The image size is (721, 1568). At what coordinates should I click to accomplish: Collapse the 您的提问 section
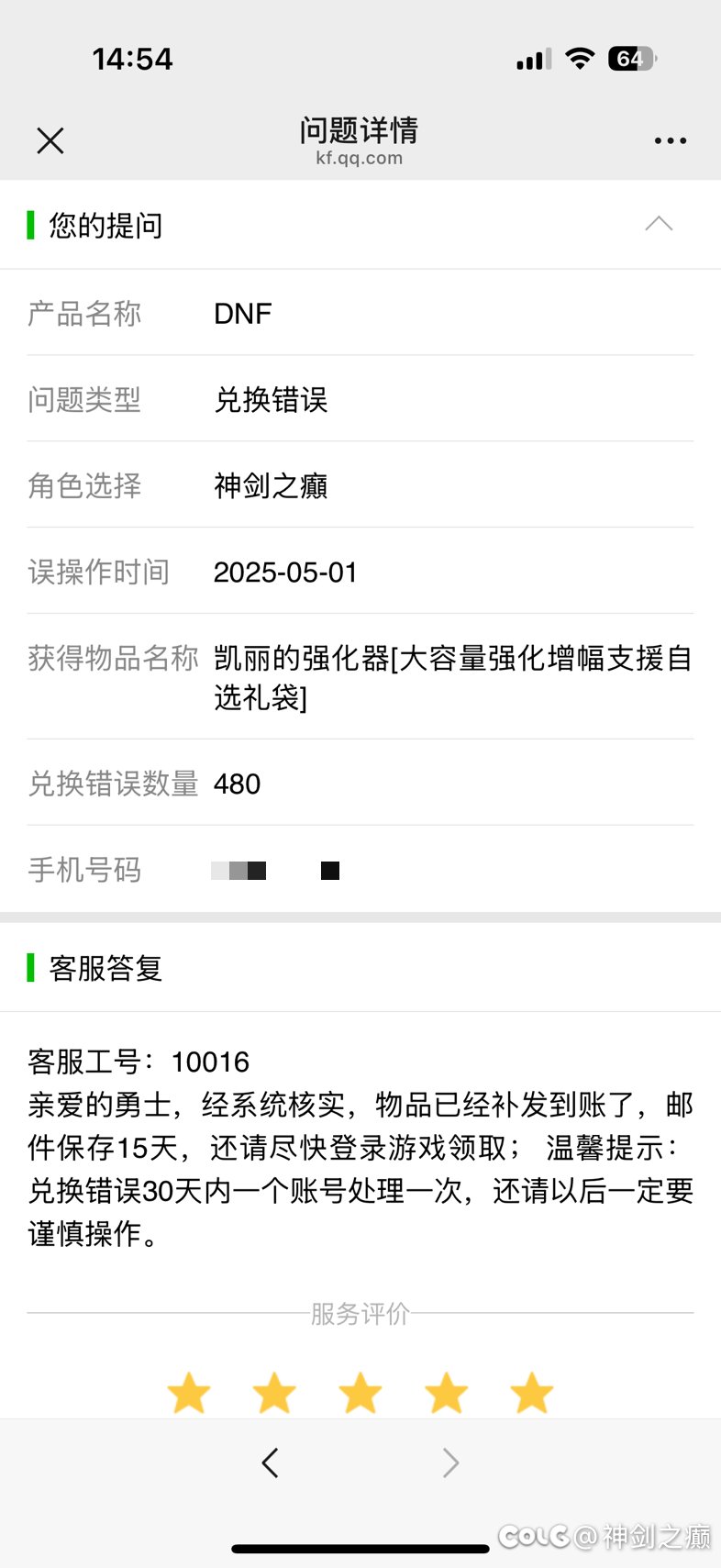(x=659, y=224)
